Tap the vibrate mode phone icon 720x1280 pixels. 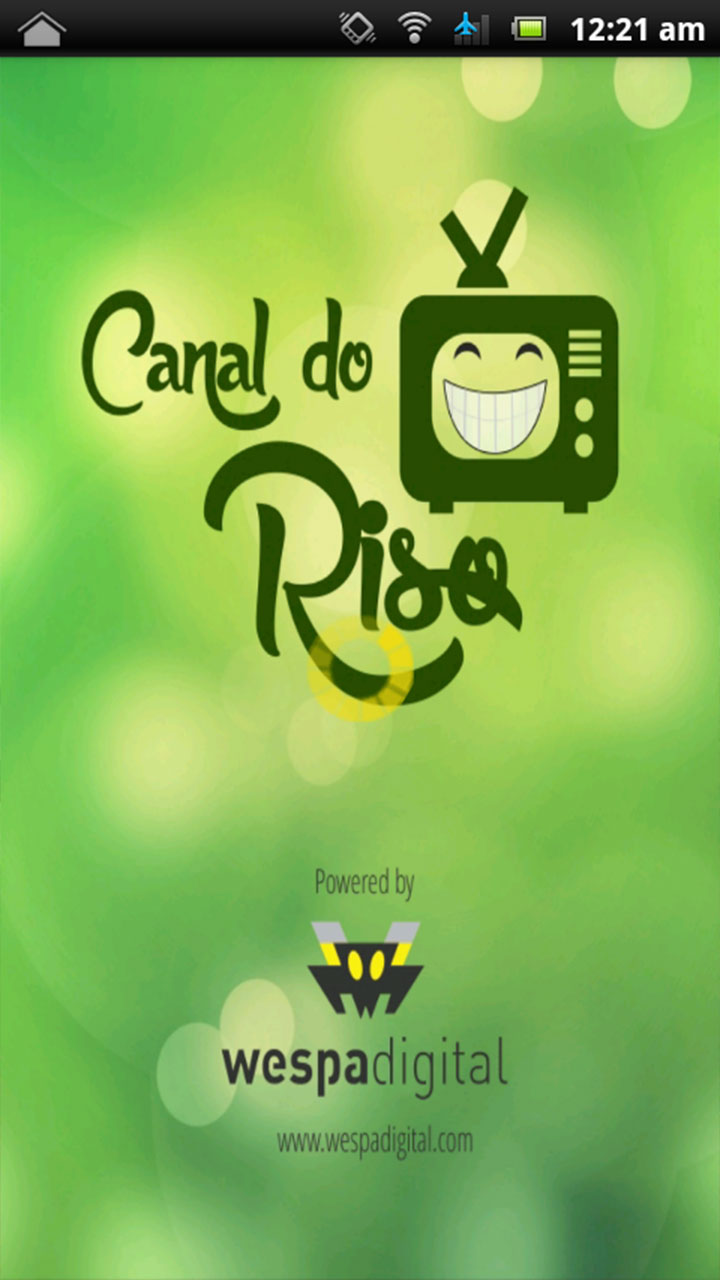coord(355,28)
